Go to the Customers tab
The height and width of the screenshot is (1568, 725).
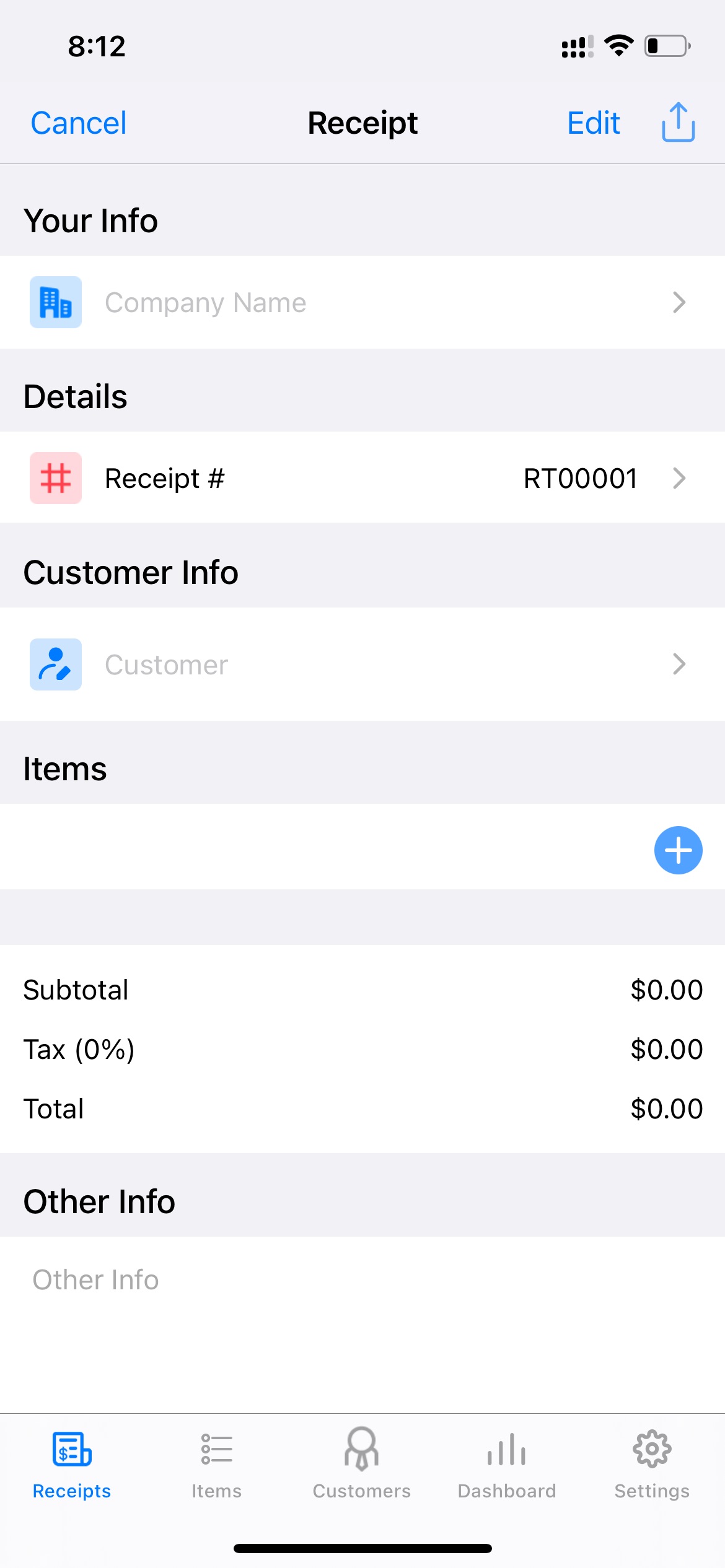click(x=362, y=1465)
